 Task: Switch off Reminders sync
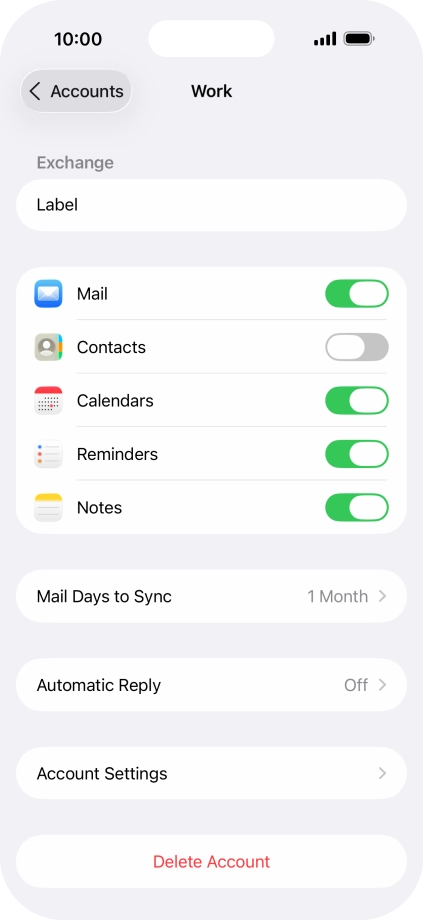(357, 454)
